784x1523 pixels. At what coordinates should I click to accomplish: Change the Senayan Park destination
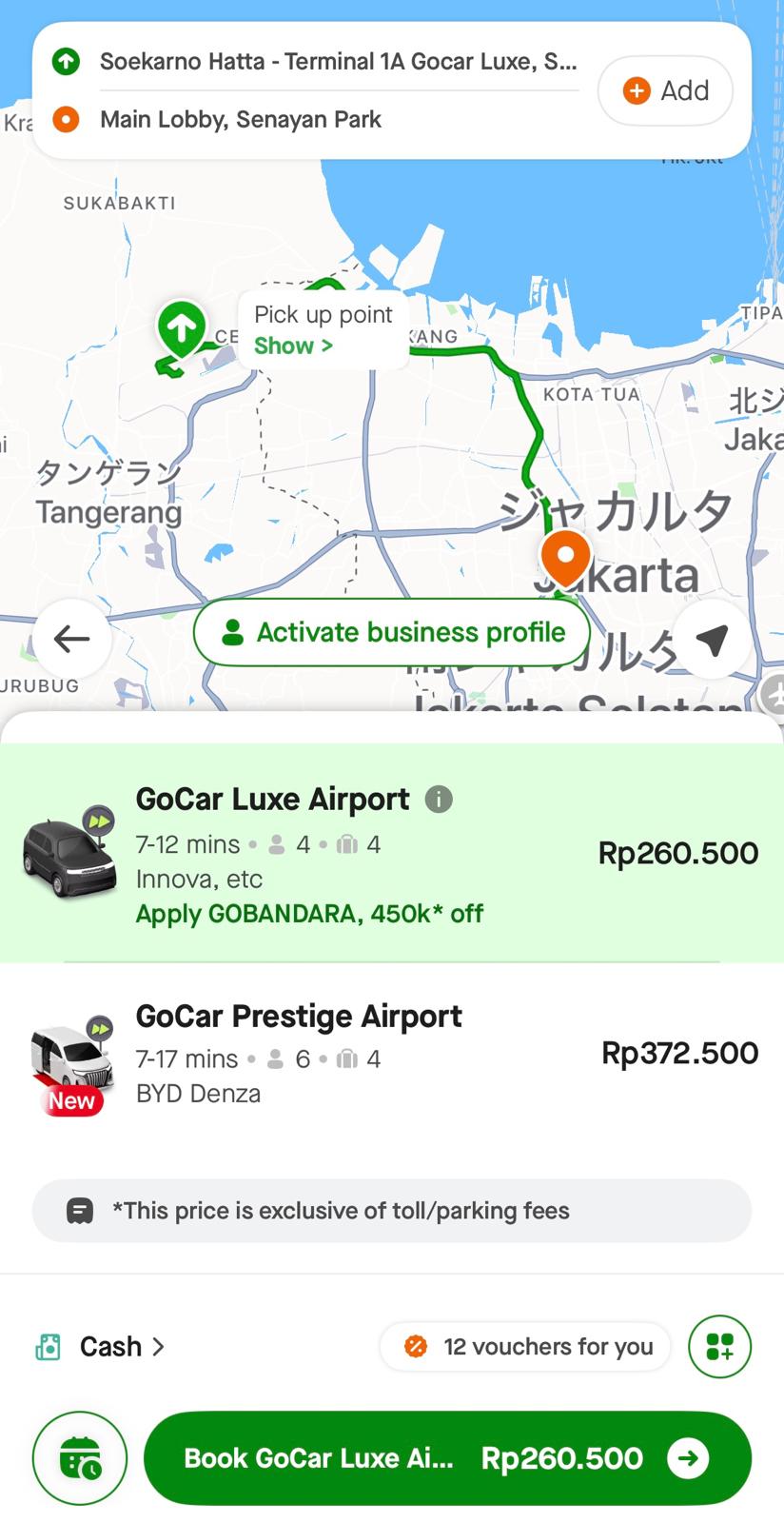tap(241, 120)
